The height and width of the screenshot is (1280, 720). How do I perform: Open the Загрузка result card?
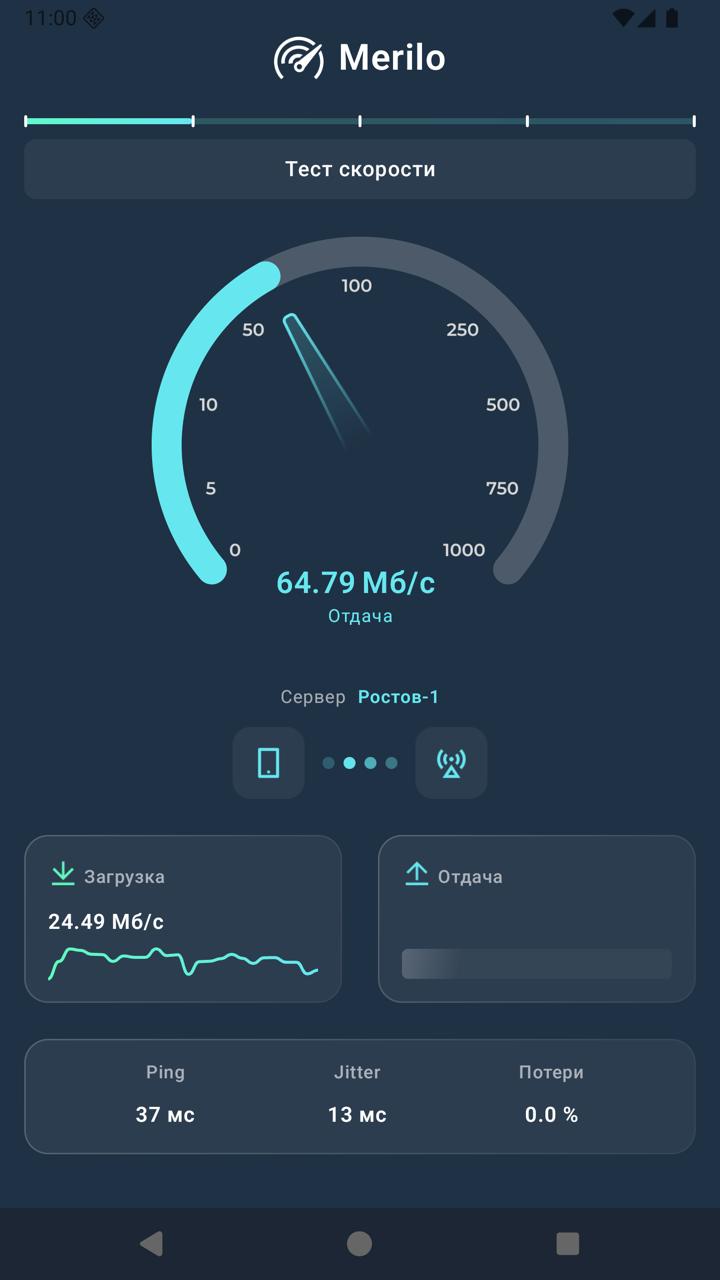click(x=183, y=918)
